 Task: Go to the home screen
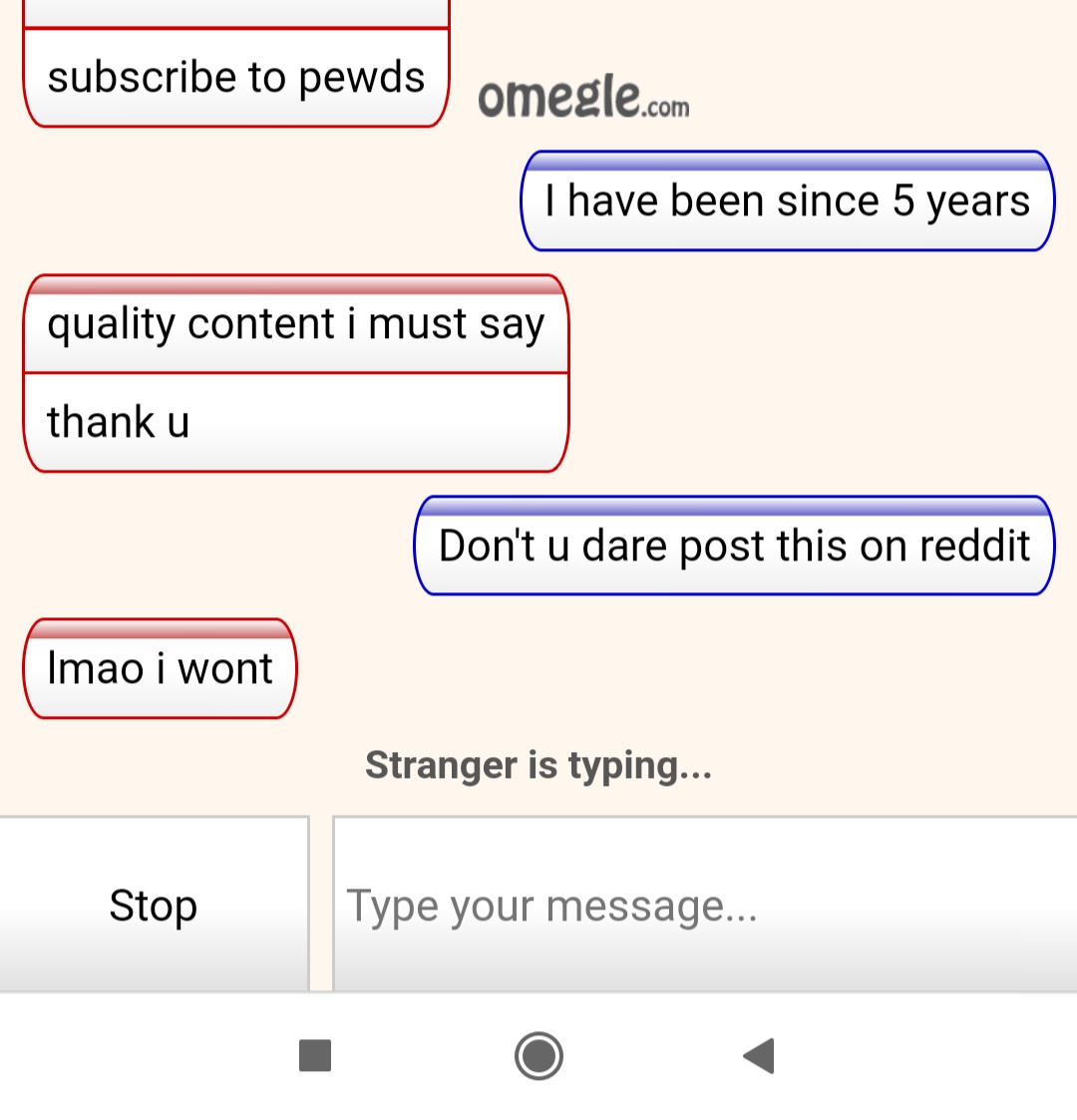tap(538, 1055)
